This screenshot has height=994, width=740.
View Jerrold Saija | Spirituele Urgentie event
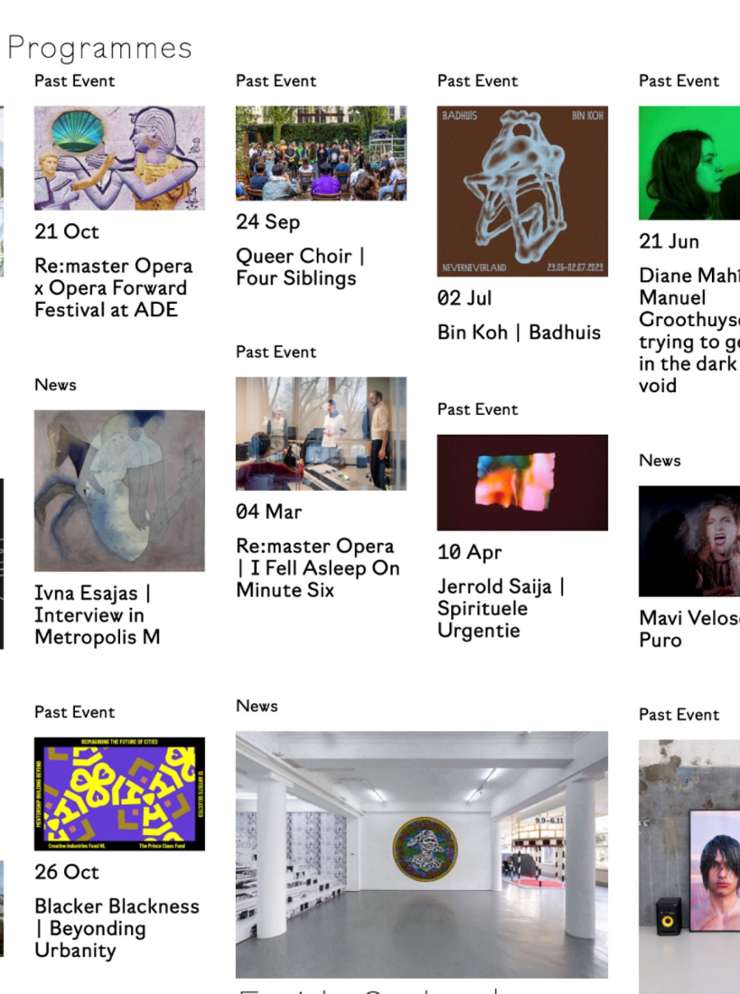tap(522, 482)
